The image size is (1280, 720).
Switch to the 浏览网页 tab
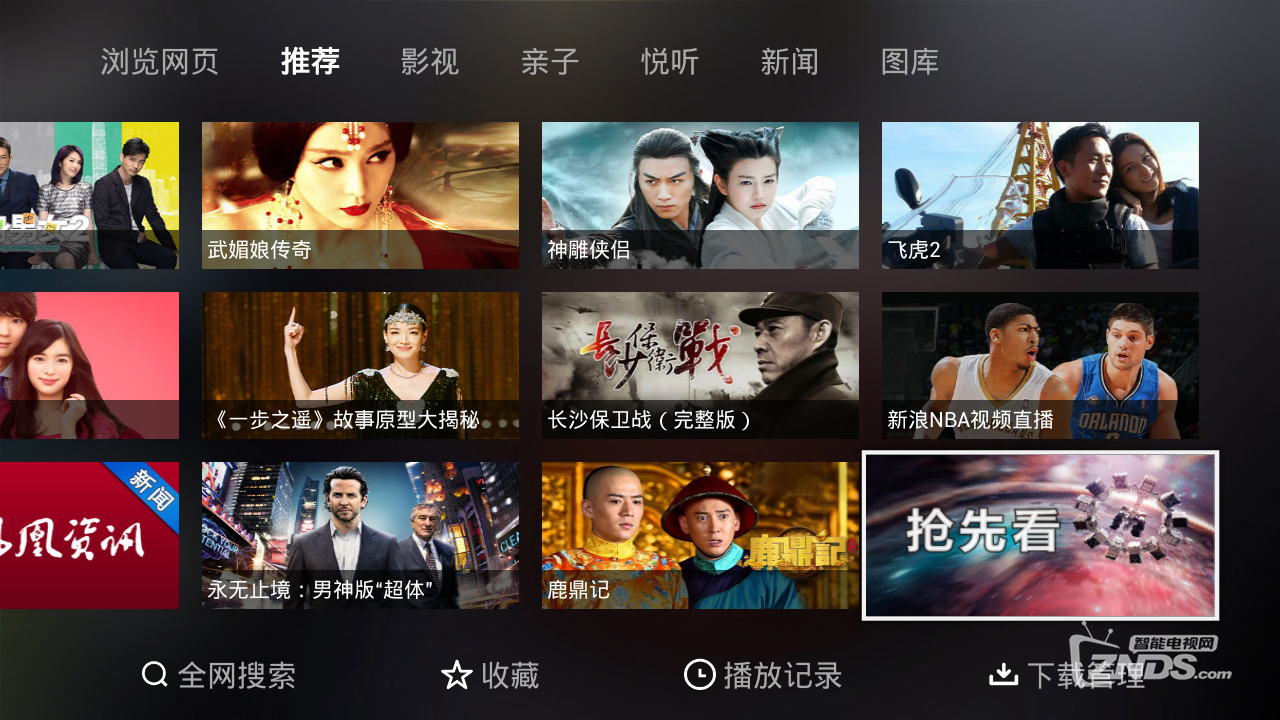pyautogui.click(x=159, y=62)
